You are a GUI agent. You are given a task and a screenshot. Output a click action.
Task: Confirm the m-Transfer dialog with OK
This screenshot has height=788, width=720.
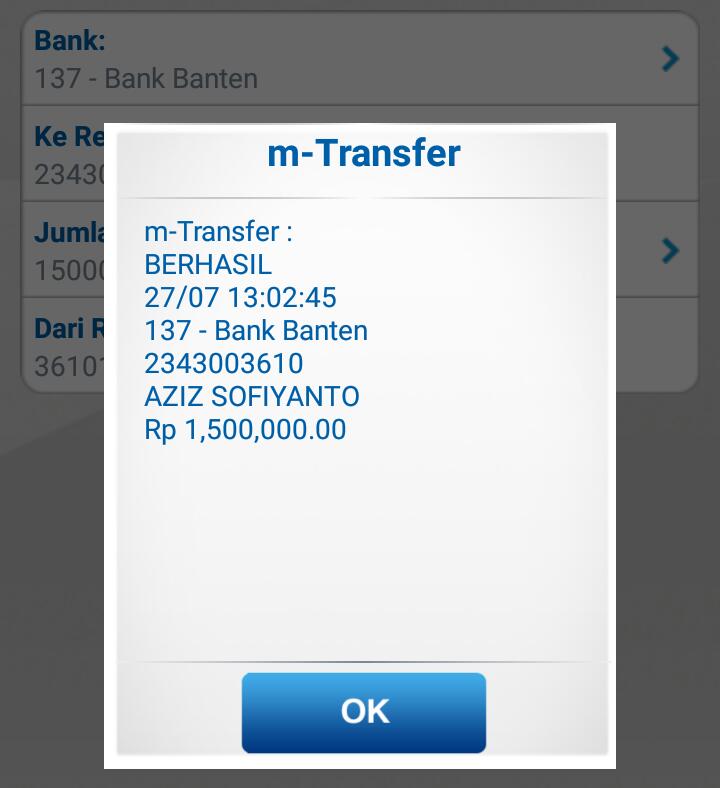click(364, 712)
